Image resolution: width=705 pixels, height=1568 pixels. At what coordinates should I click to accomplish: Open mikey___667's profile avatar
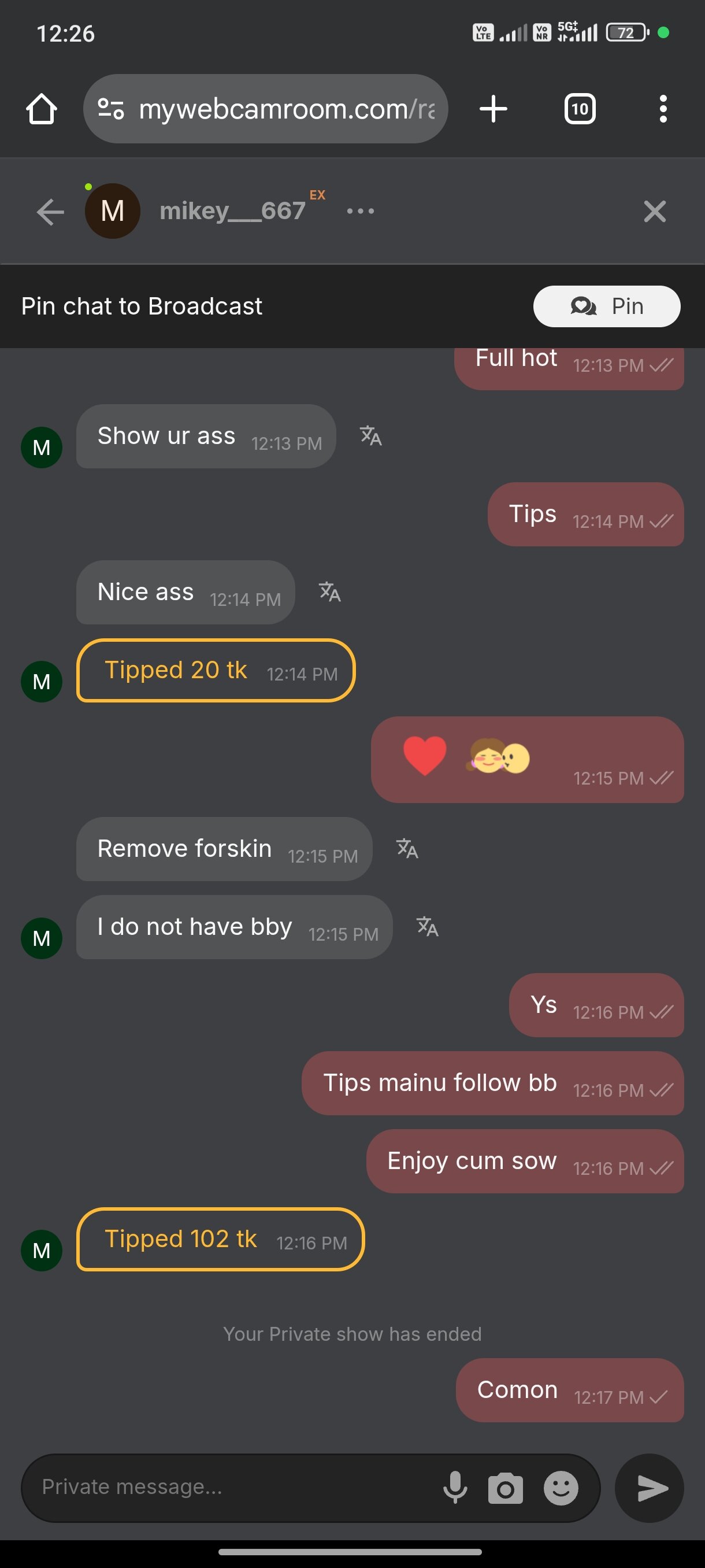coord(113,211)
